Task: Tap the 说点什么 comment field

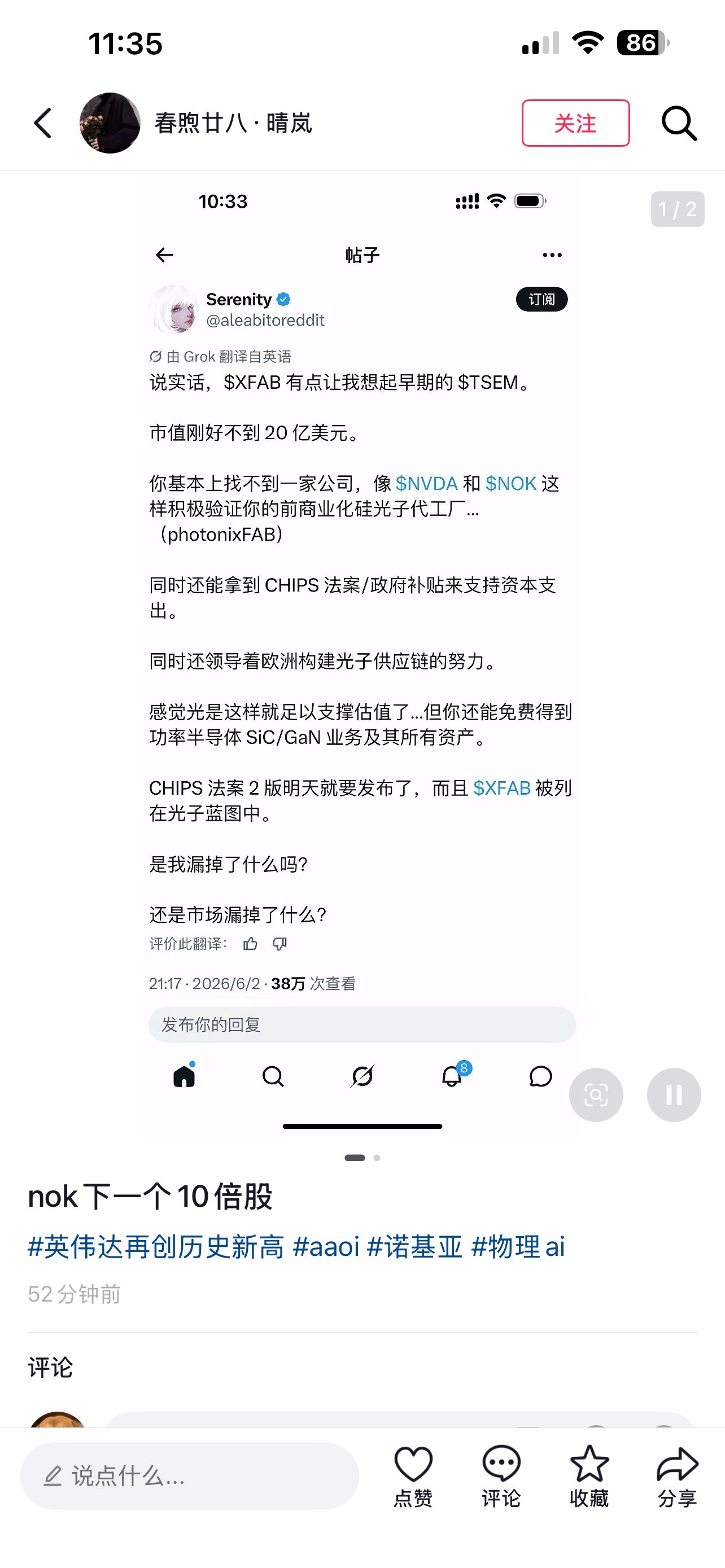Action: 189,1476
